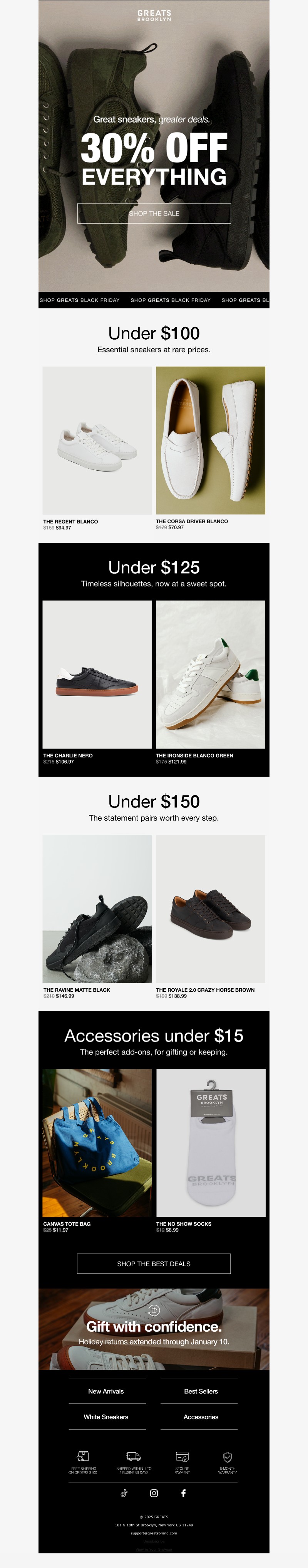View The Ironside Blanco Green sneakers
The width and height of the screenshot is (308, 1568).
click(210, 675)
